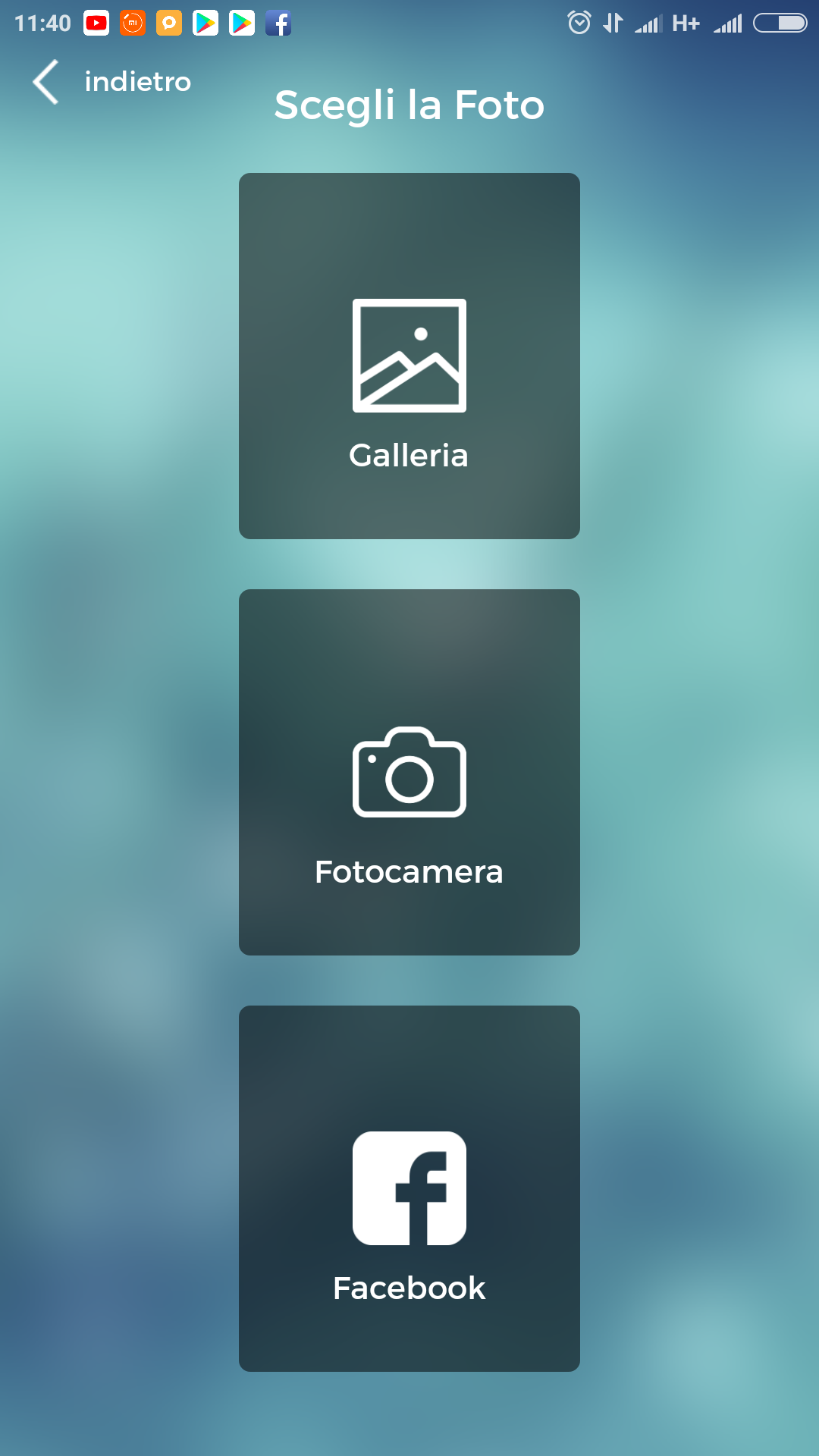Screen dimensions: 819x1456
Task: Choose a photo from Galleria
Action: tap(409, 356)
